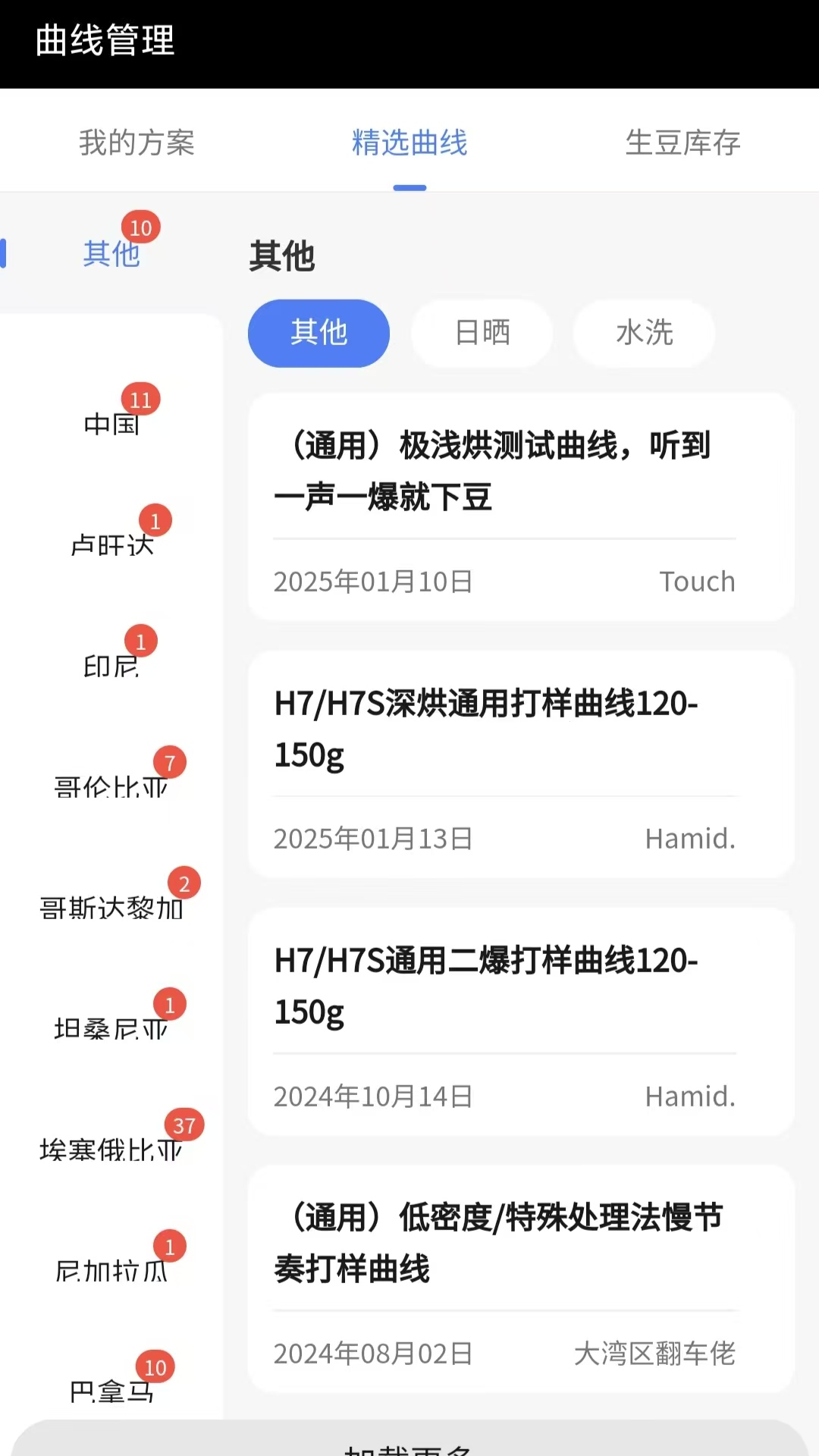Switch to the 精选曲线 tab
The image size is (819, 1456).
[x=409, y=143]
